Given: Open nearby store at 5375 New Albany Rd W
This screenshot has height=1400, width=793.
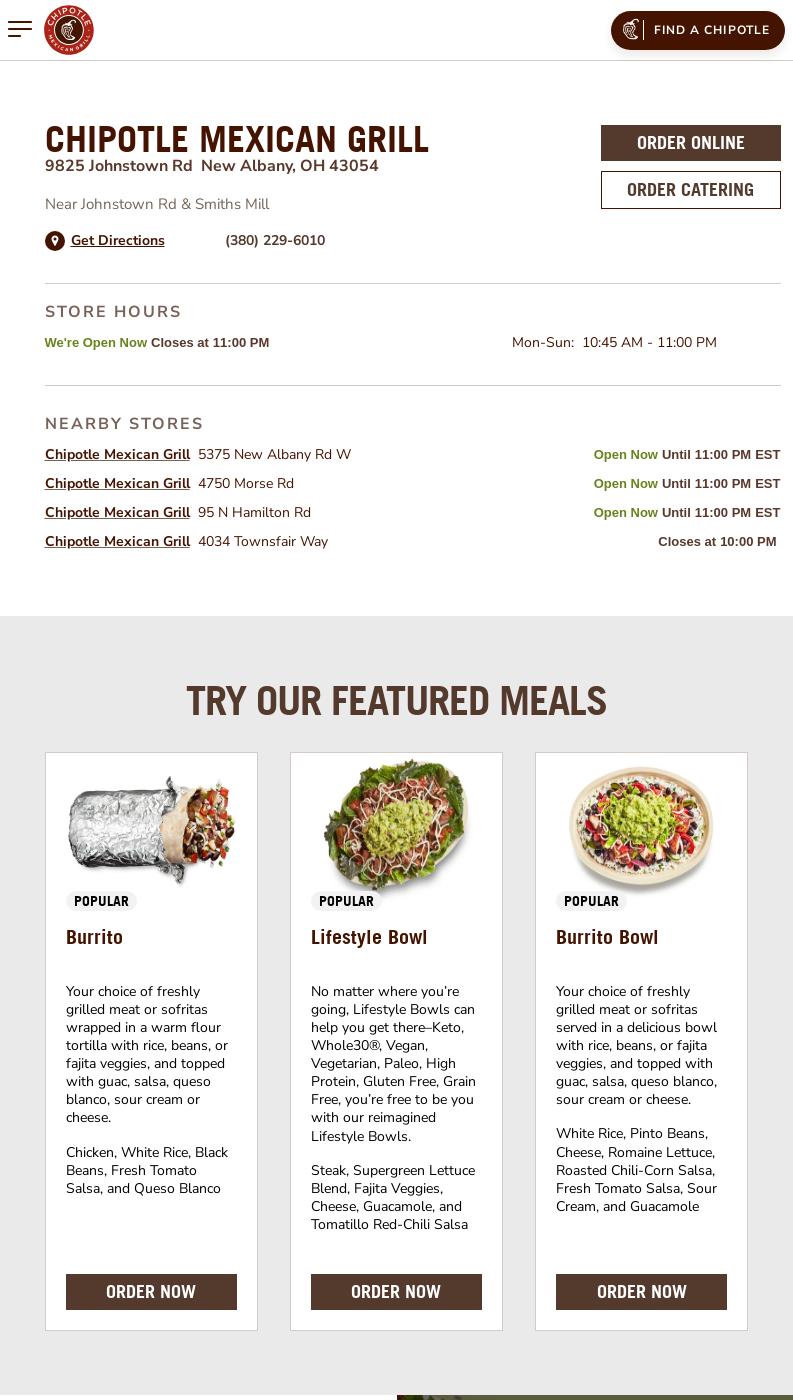Looking at the screenshot, I should click(x=117, y=454).
